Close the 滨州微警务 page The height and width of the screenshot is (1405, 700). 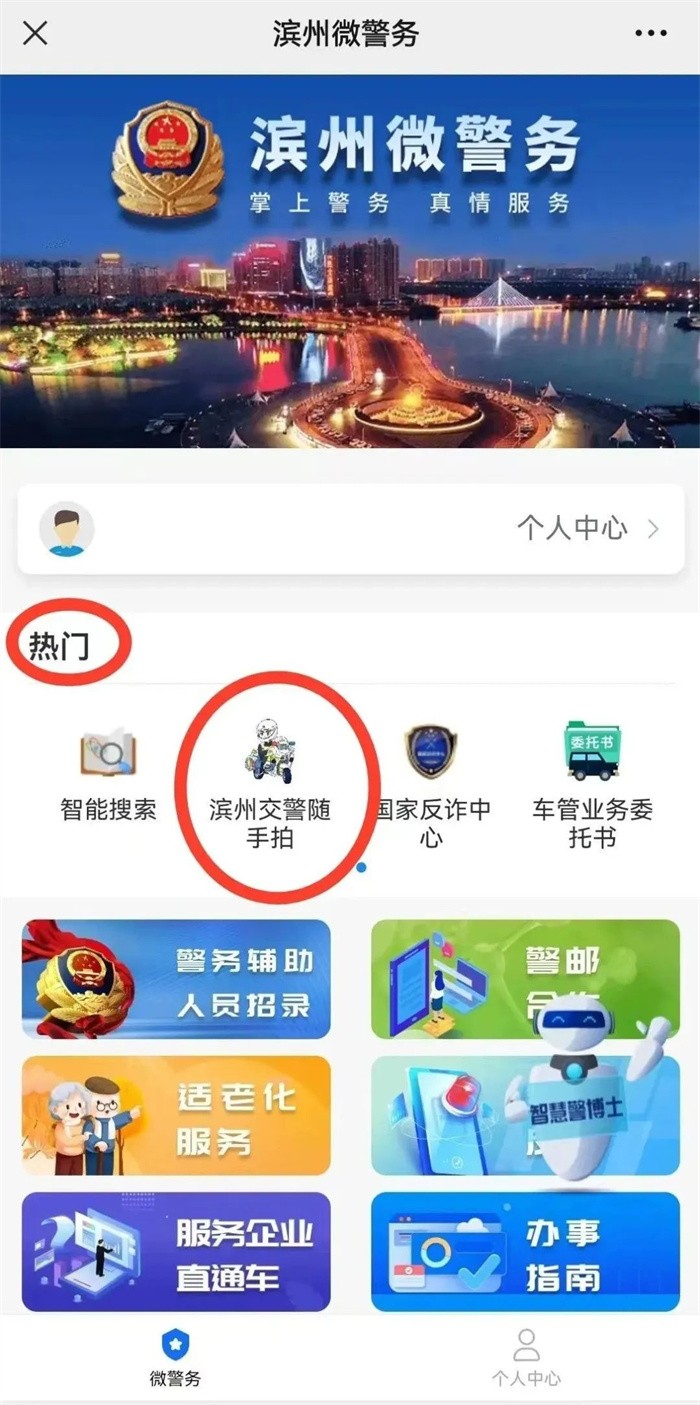click(35, 33)
